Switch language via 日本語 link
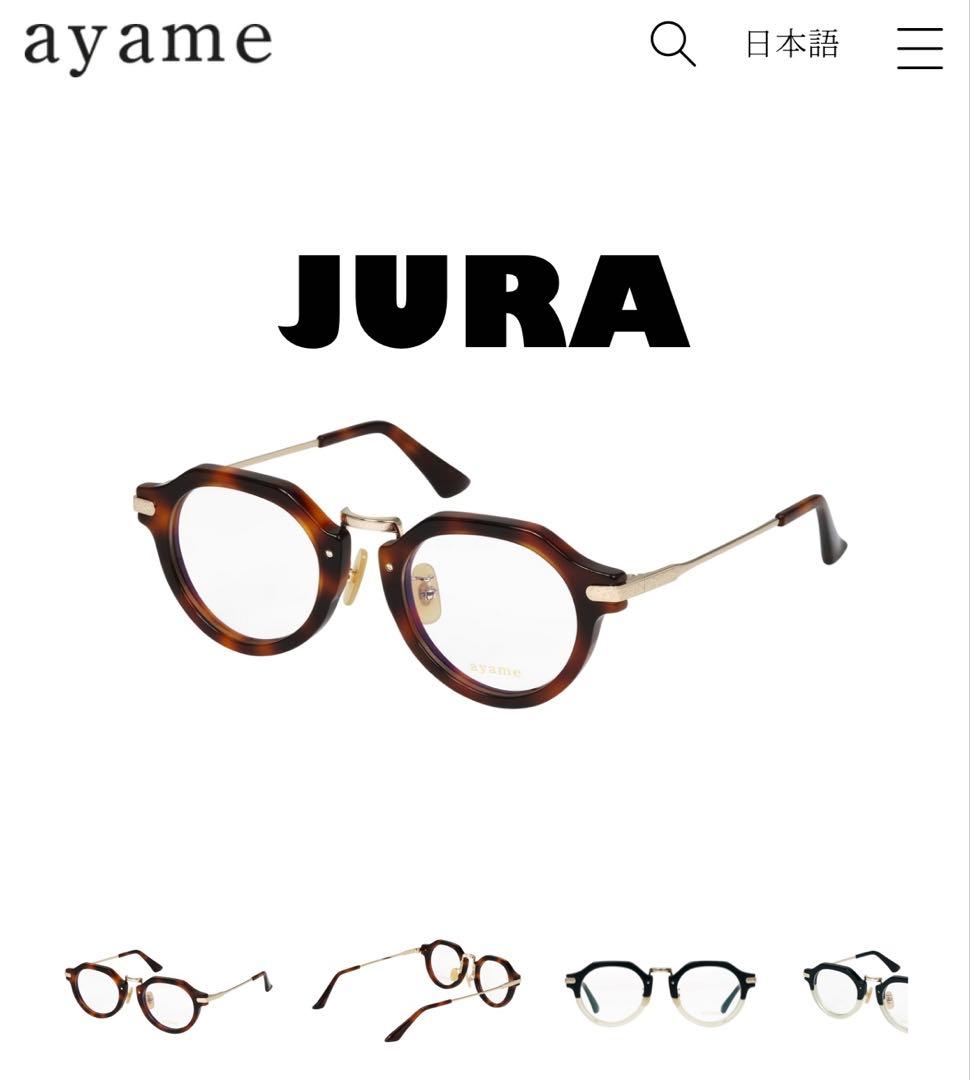The height and width of the screenshot is (1080, 970). point(792,45)
